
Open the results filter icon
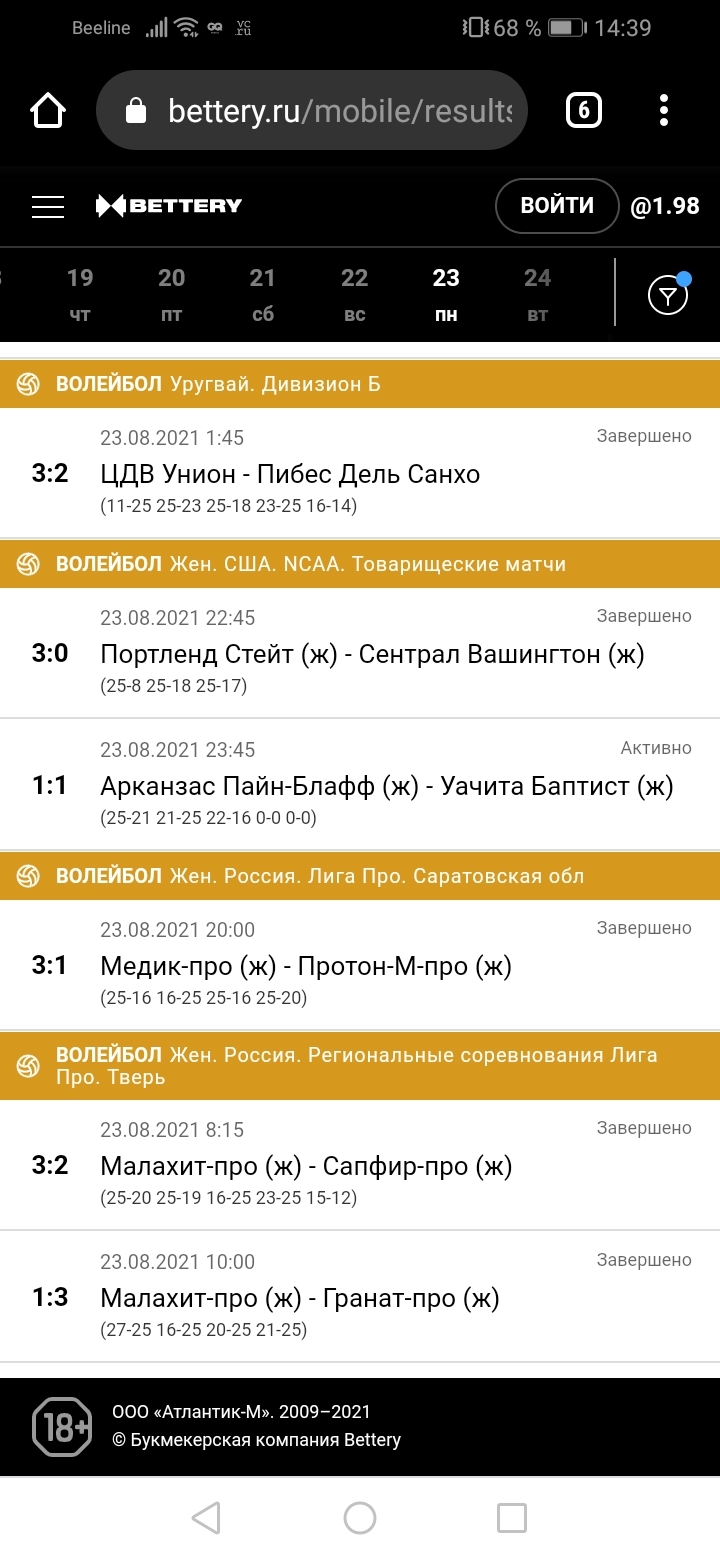(668, 293)
